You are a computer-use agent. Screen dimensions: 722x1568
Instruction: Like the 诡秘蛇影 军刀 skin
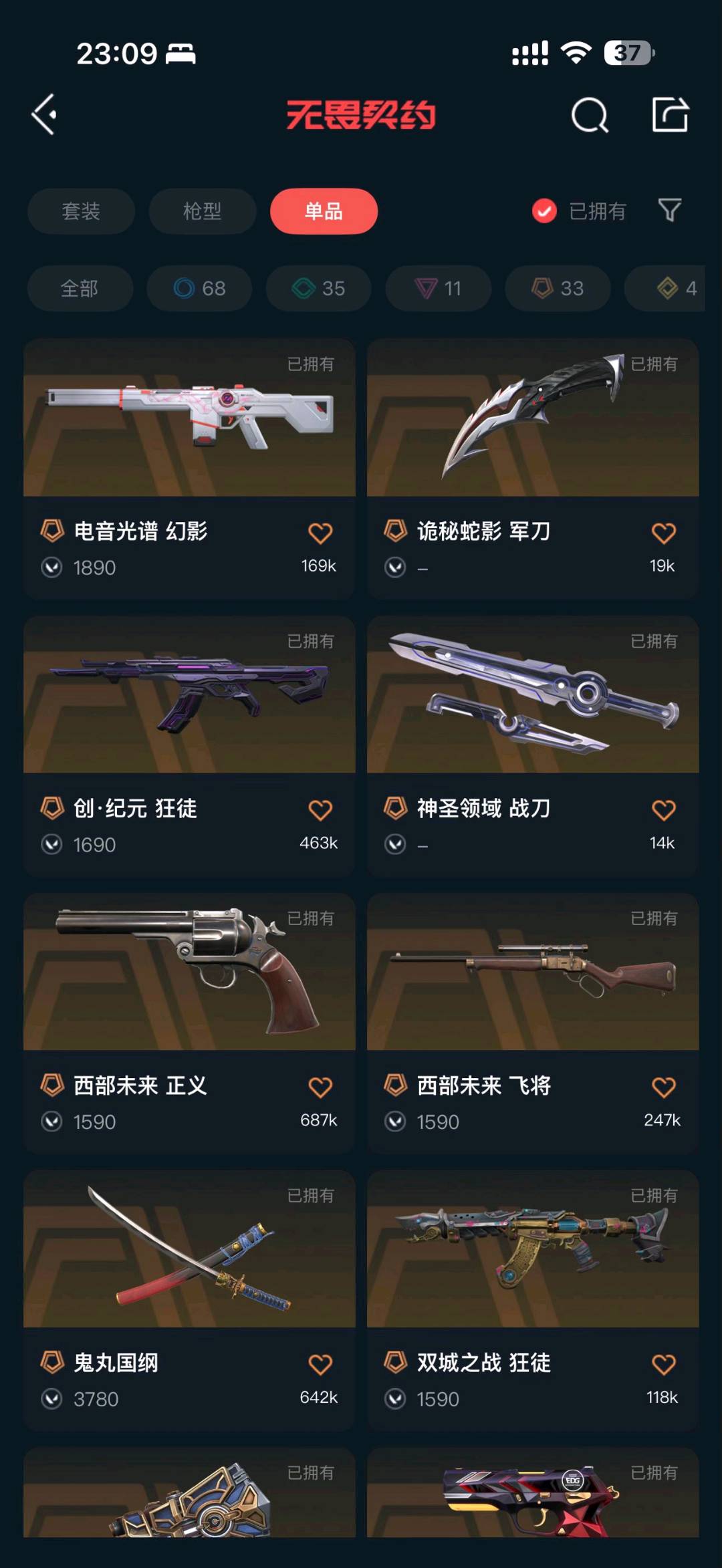[x=663, y=533]
